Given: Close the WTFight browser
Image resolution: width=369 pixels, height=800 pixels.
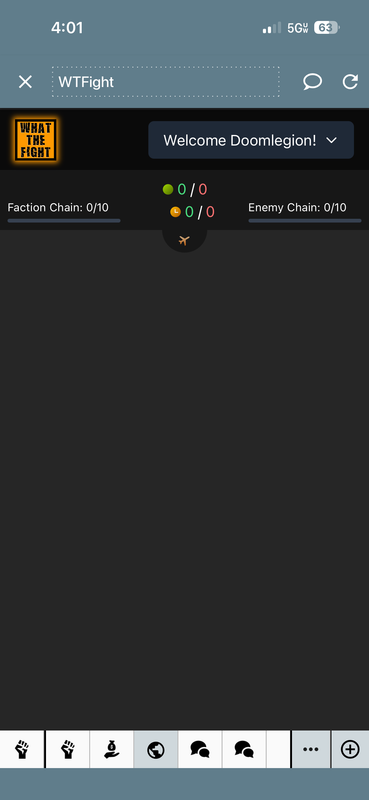Looking at the screenshot, I should tap(25, 82).
